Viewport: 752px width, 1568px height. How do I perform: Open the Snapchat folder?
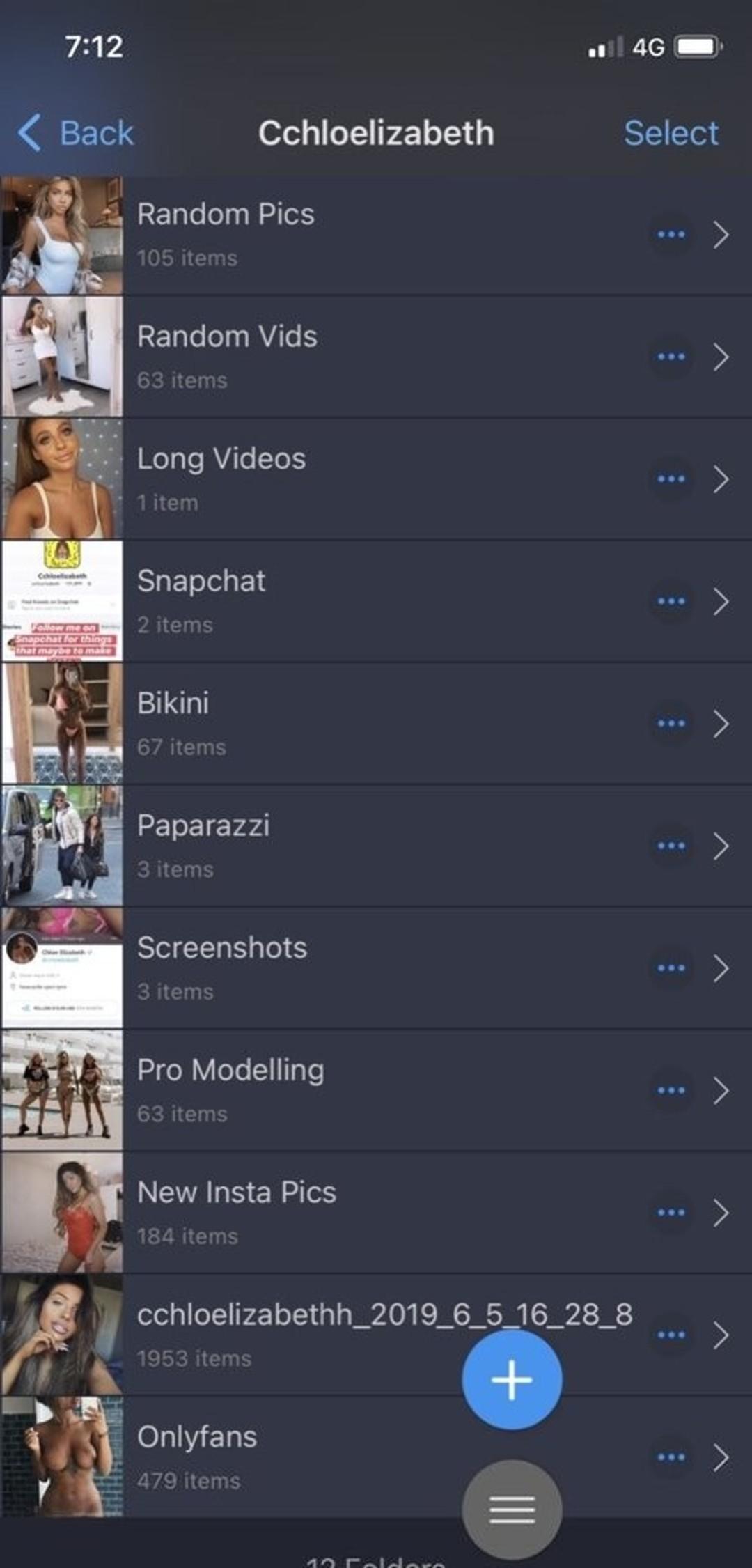201,582
